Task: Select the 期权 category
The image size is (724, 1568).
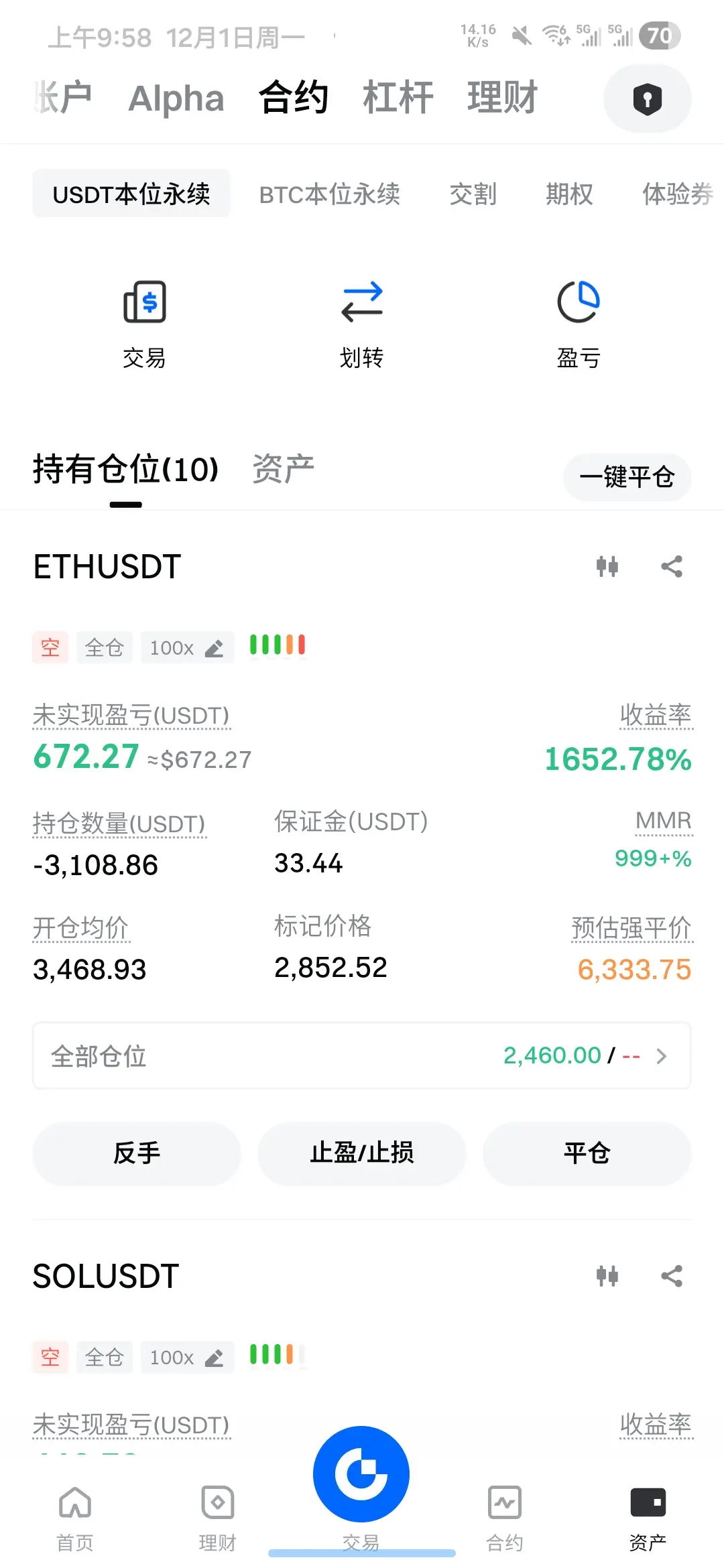Action: point(569,194)
